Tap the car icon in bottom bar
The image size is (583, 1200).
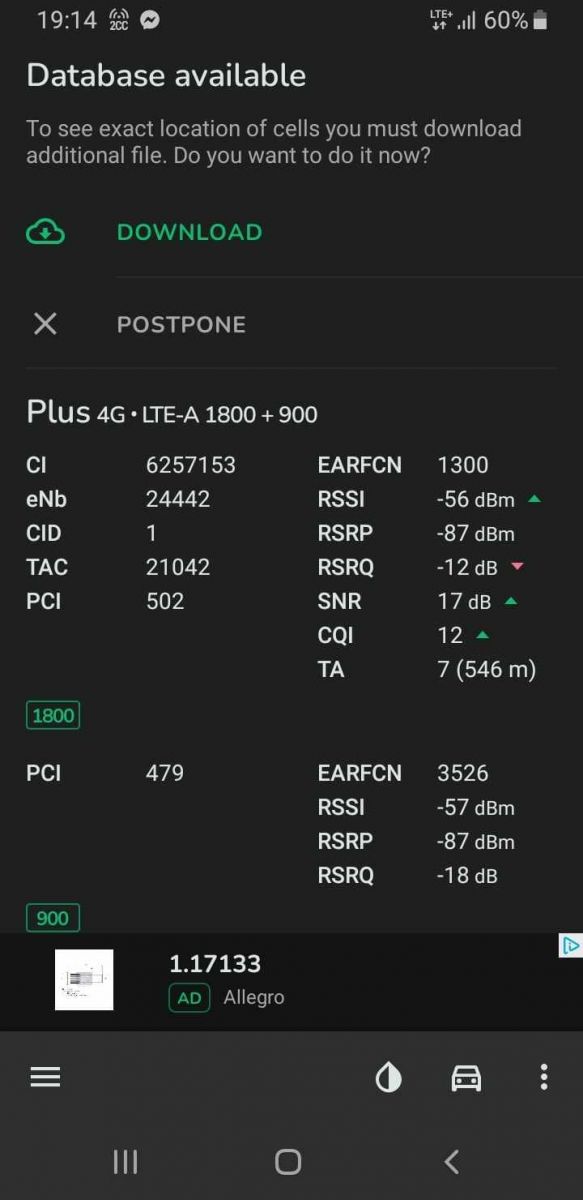(466, 1077)
